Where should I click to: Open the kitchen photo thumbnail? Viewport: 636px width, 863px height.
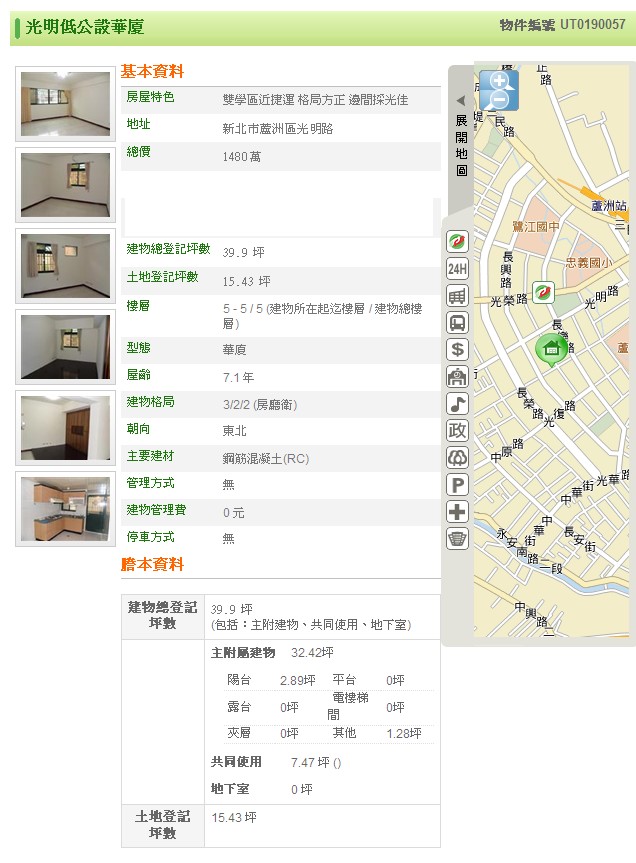pos(66,508)
